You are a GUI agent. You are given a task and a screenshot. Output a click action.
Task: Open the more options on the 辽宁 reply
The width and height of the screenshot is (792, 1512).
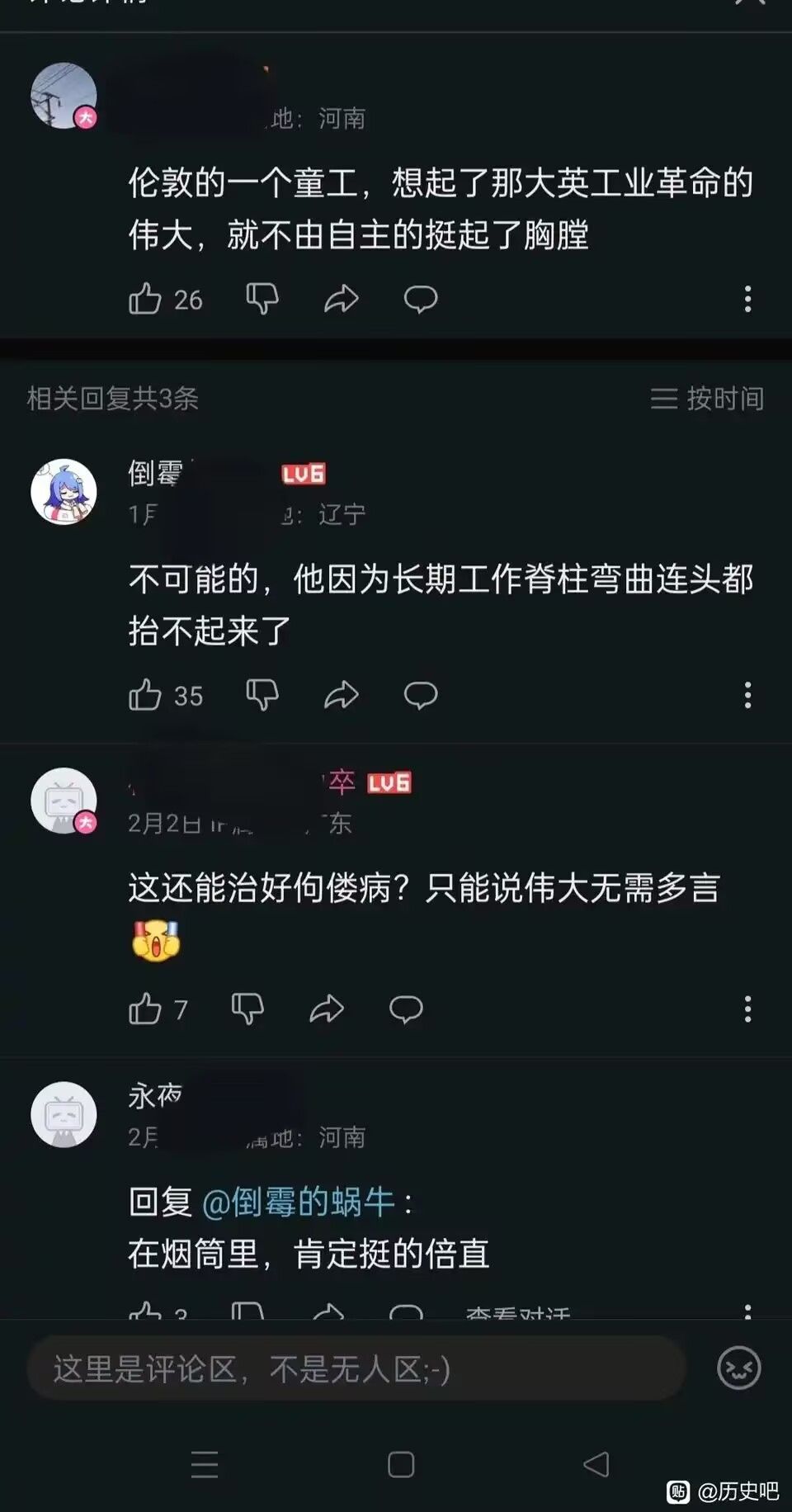click(747, 695)
